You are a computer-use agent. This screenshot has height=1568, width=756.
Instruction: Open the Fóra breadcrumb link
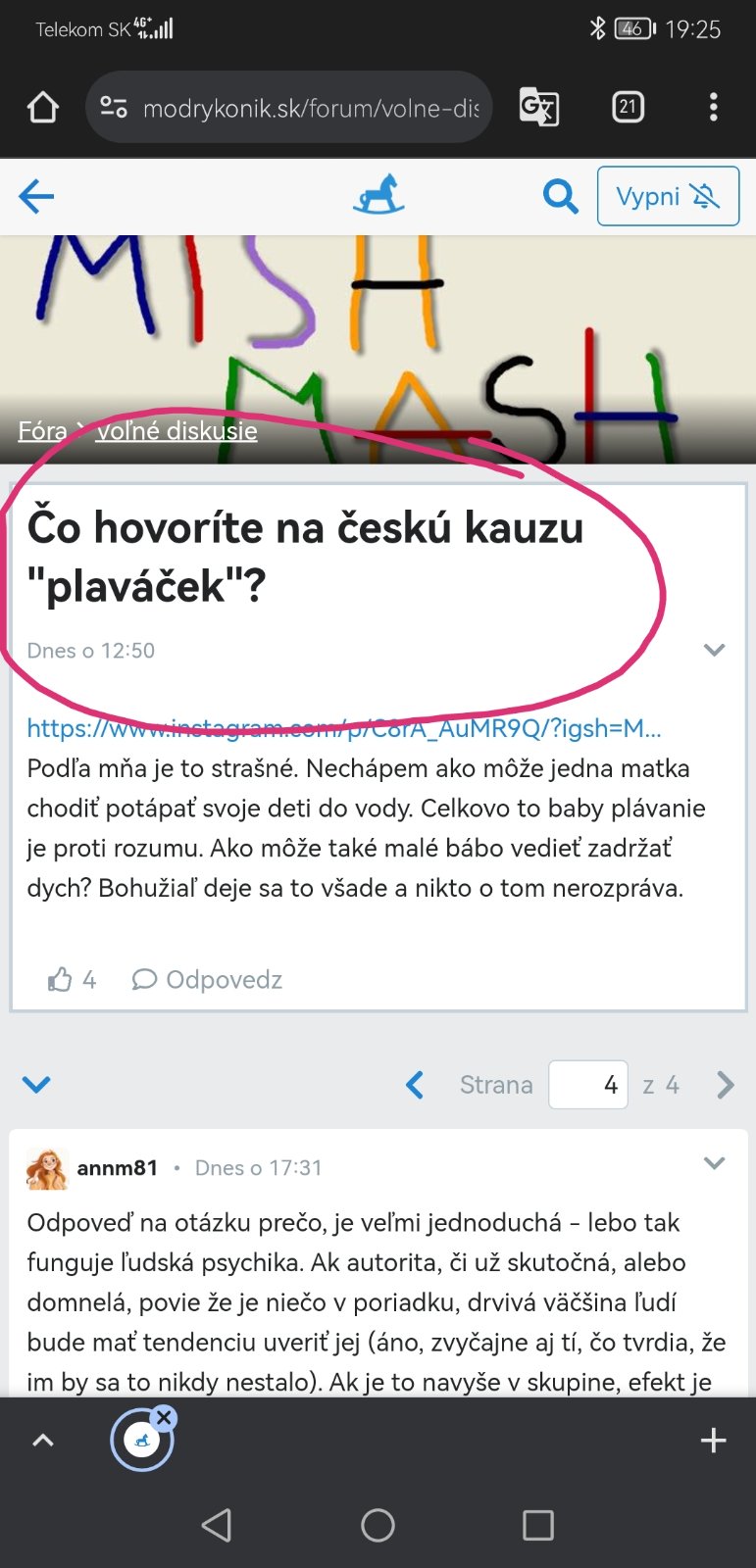42,430
